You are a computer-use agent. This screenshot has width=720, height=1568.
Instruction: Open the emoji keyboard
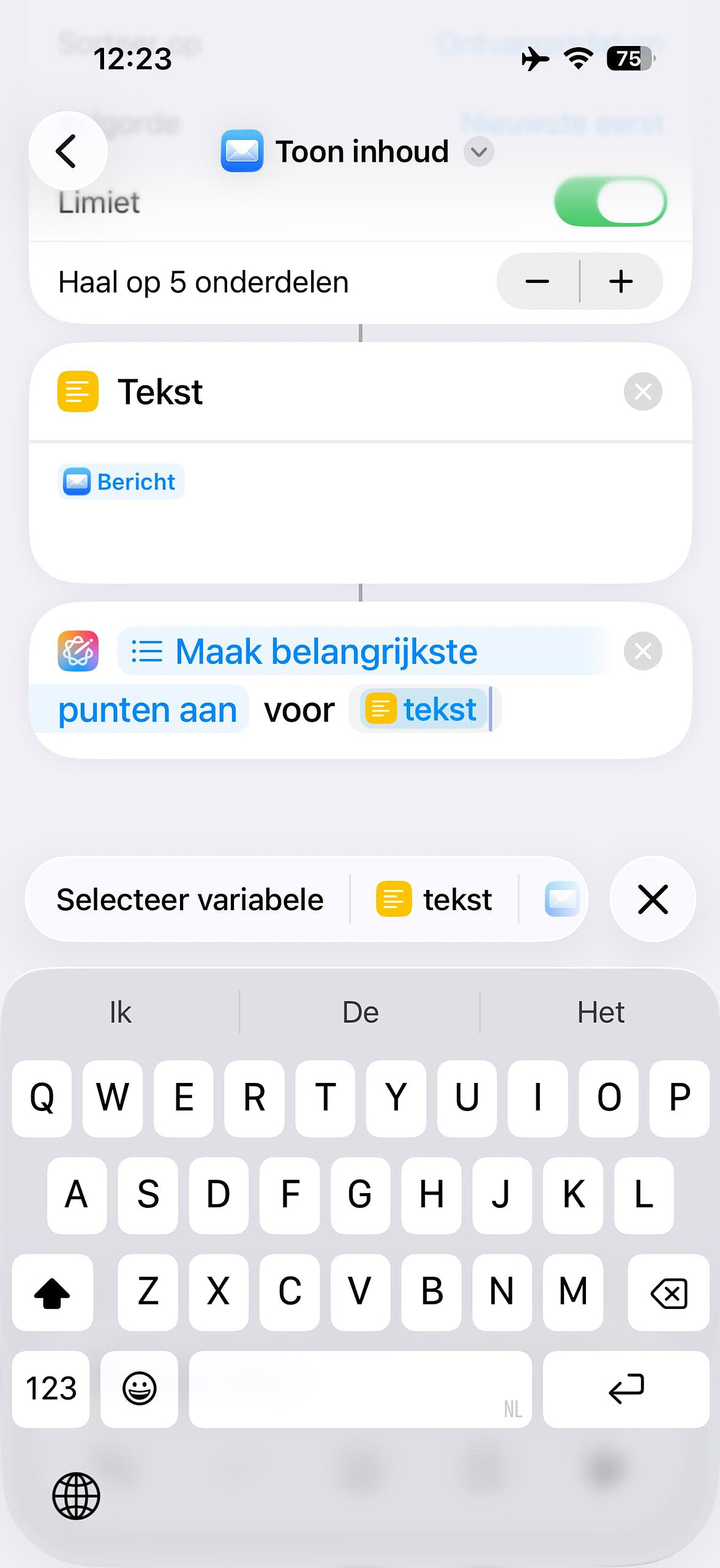pos(139,1389)
